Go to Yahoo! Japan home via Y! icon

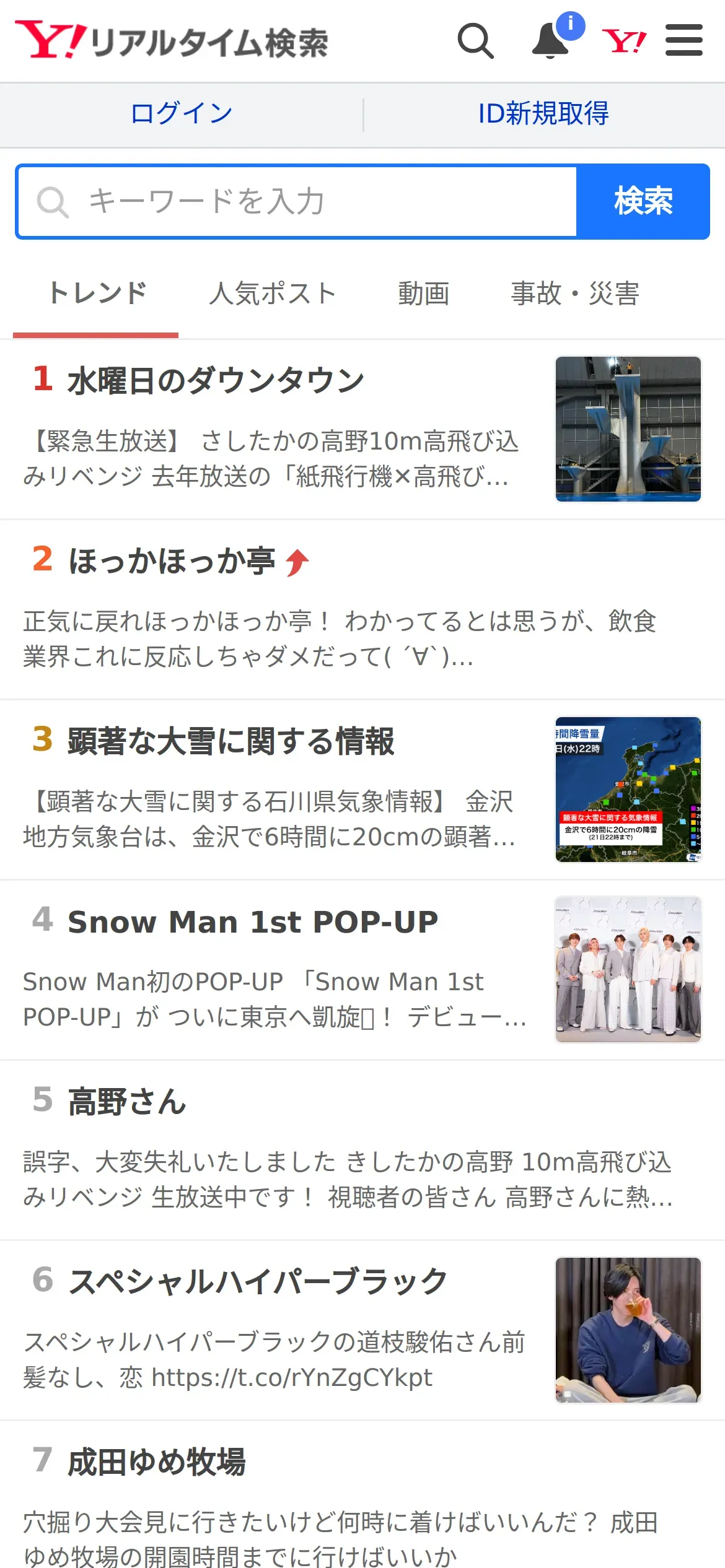[x=624, y=41]
